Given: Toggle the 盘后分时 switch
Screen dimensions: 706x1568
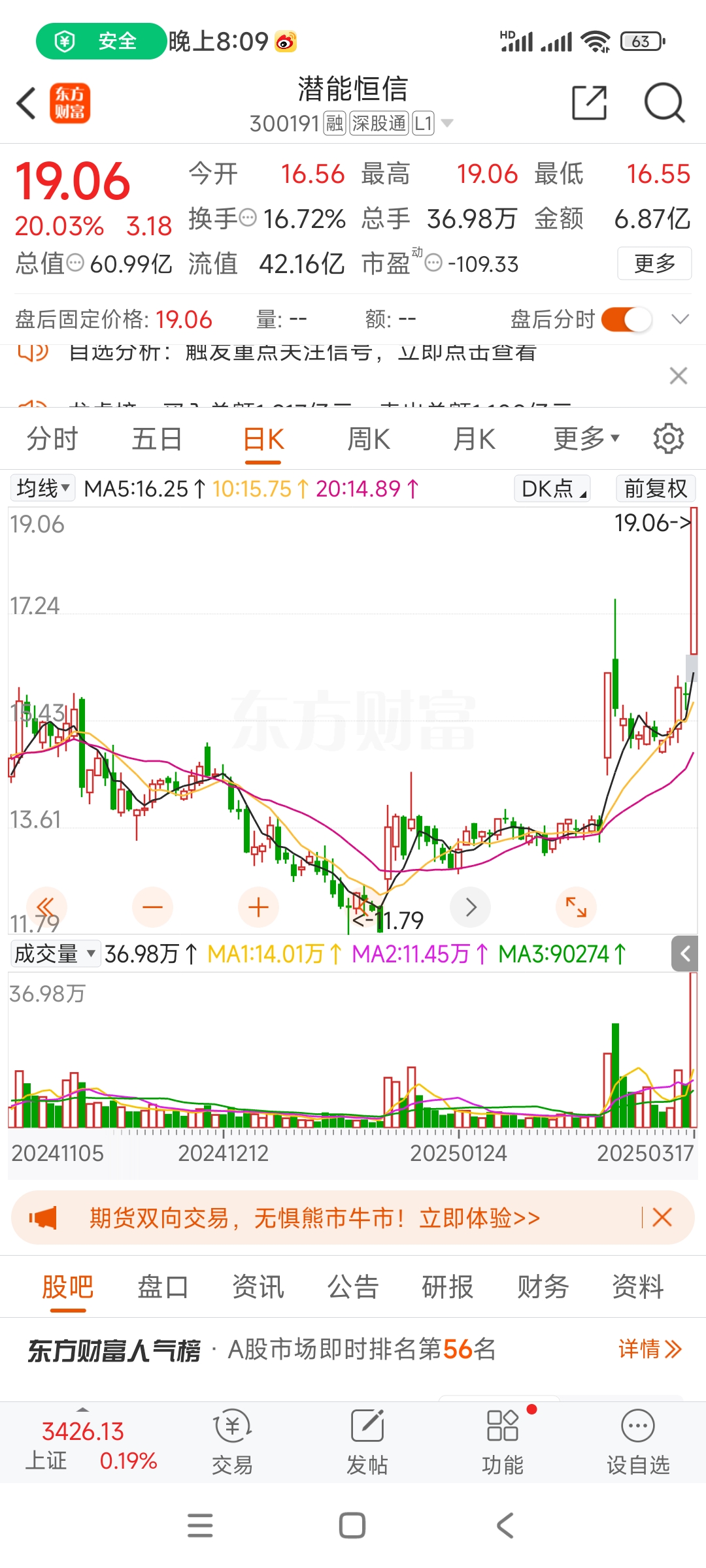Looking at the screenshot, I should pyautogui.click(x=626, y=319).
